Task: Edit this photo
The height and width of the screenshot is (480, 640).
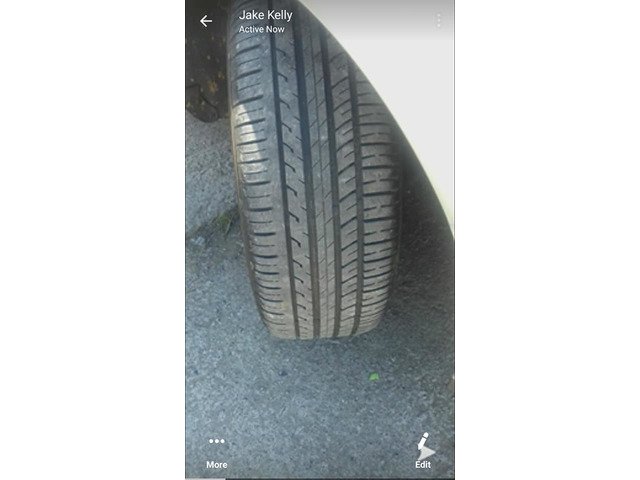Action: pos(423,451)
